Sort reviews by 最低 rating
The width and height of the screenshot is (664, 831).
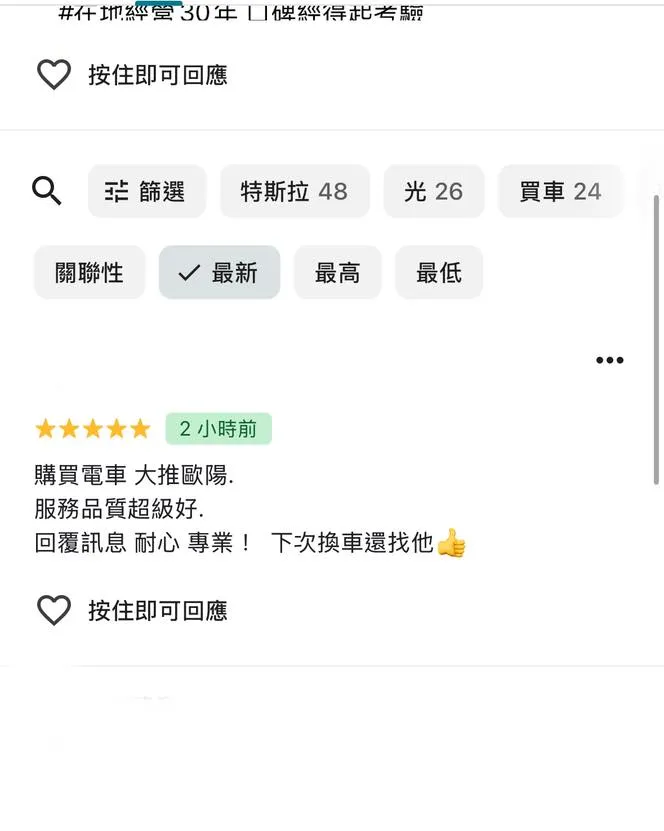tap(439, 272)
